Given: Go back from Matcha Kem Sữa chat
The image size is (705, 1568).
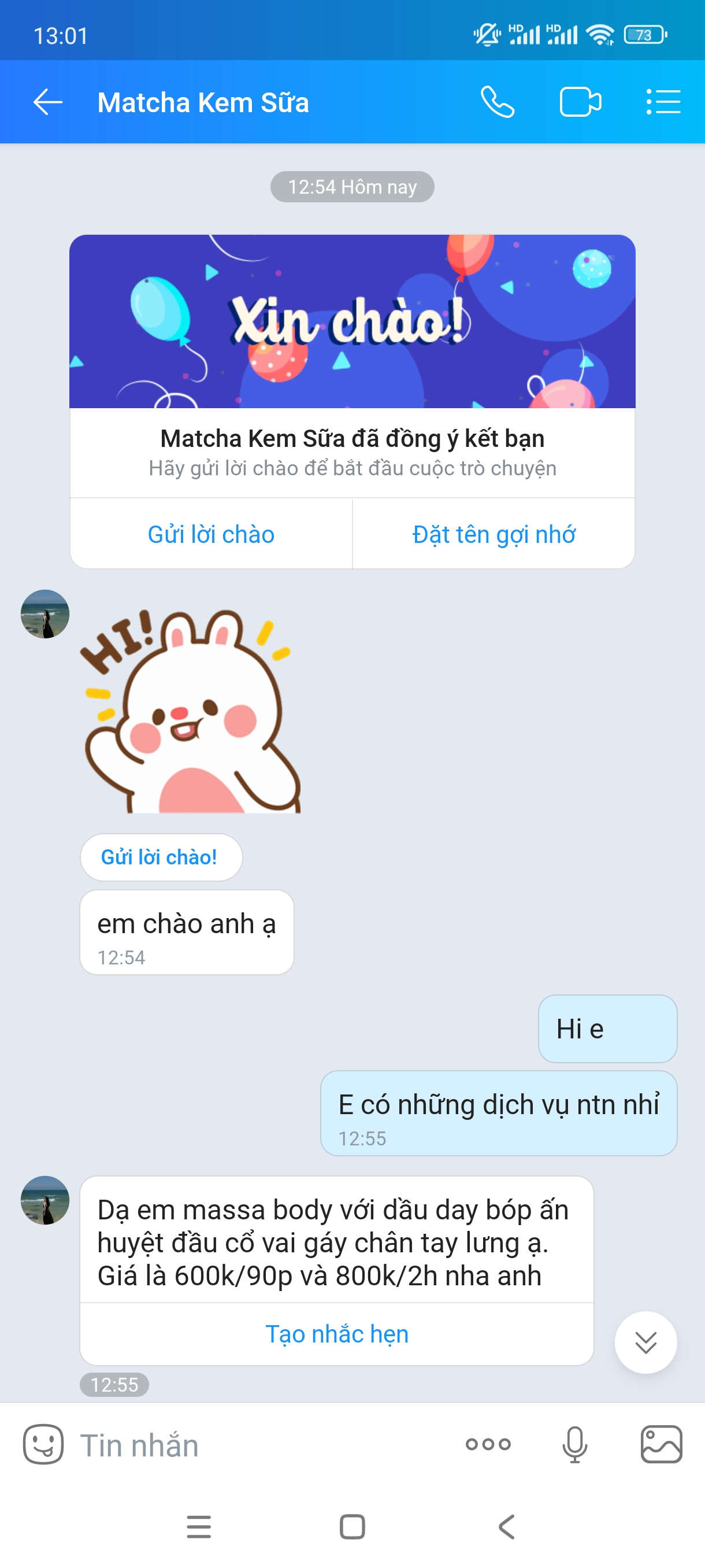Looking at the screenshot, I should point(47,102).
